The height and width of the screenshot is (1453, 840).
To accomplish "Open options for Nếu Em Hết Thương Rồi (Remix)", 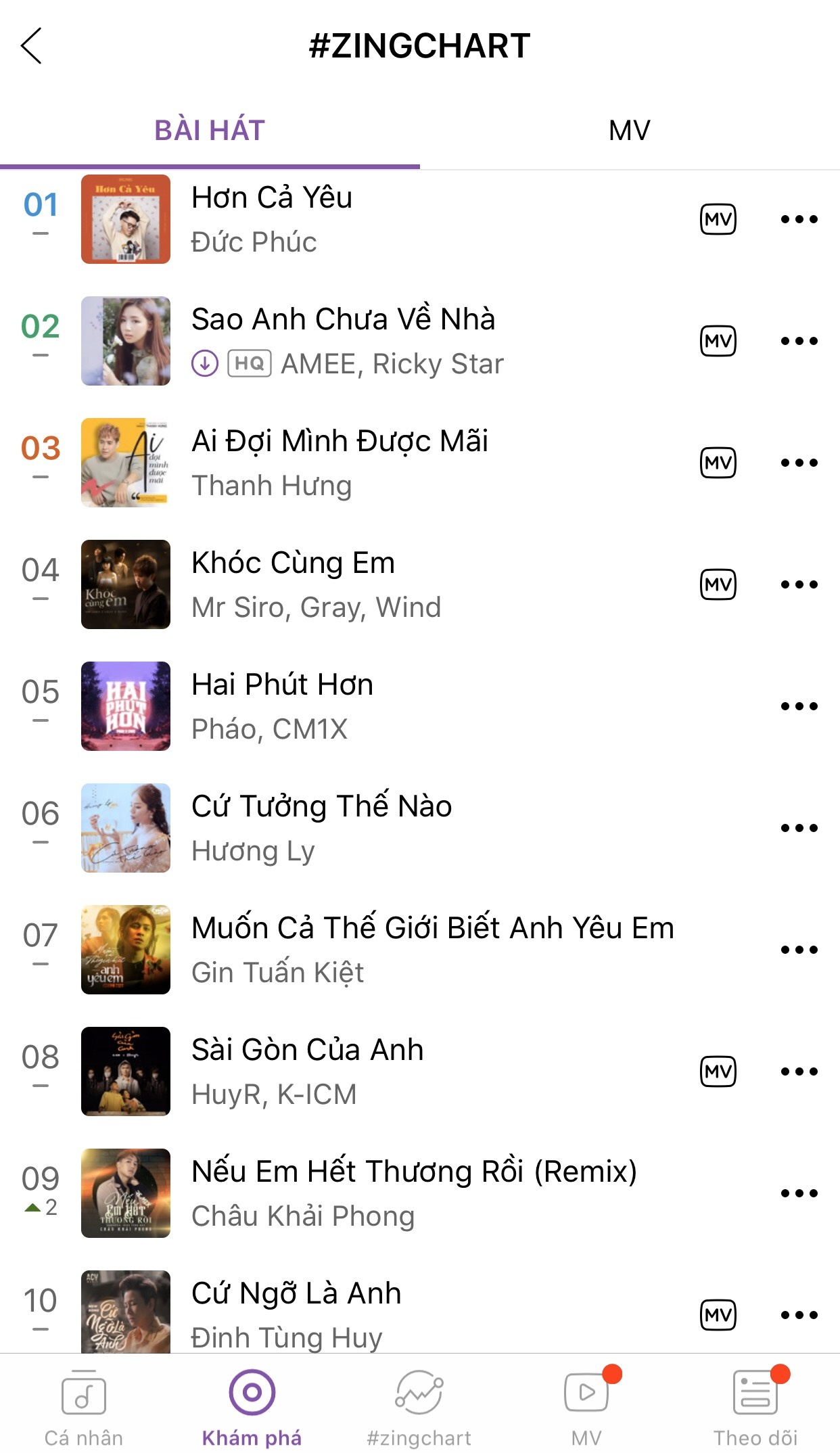I will [799, 1193].
